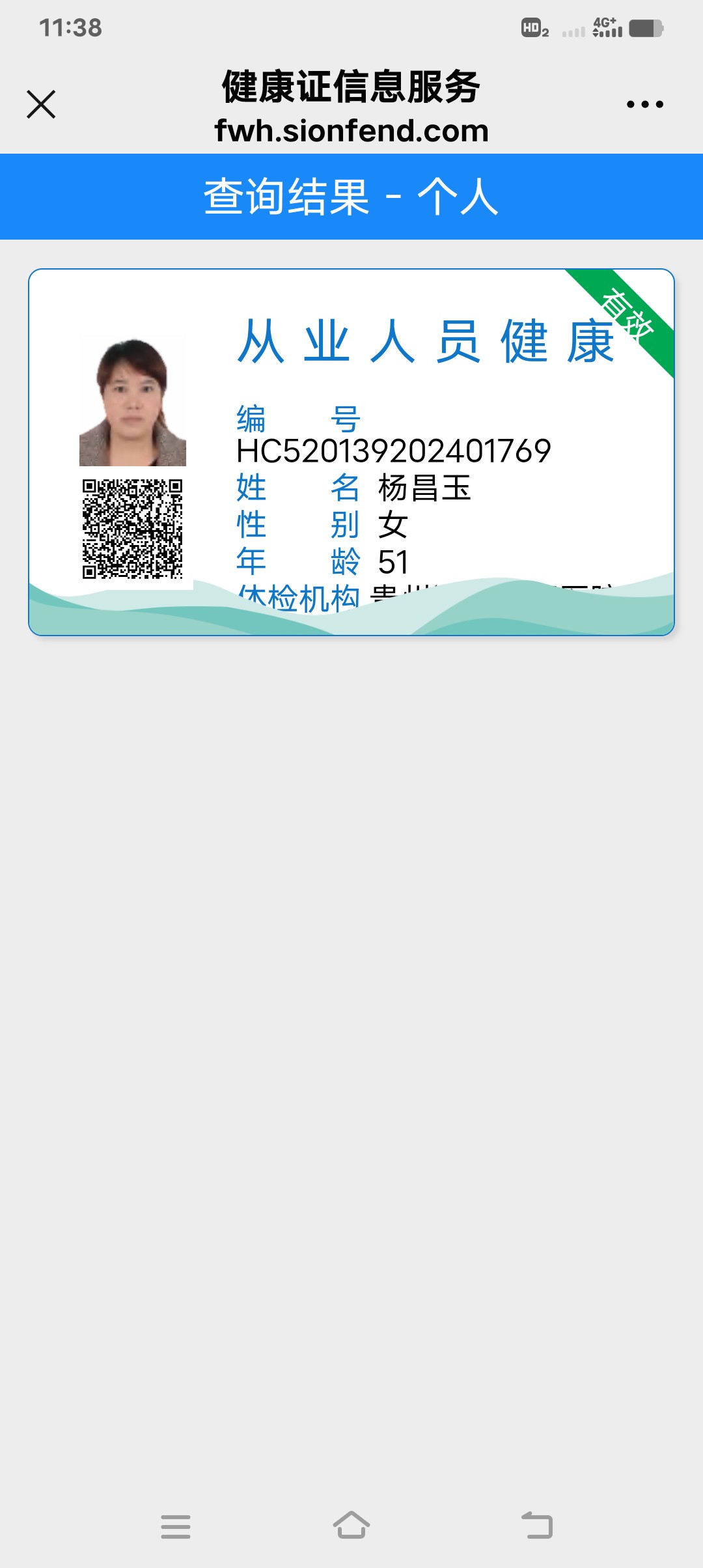The height and width of the screenshot is (1568, 703).
Task: Close the health certificate webpage
Action: [x=41, y=104]
